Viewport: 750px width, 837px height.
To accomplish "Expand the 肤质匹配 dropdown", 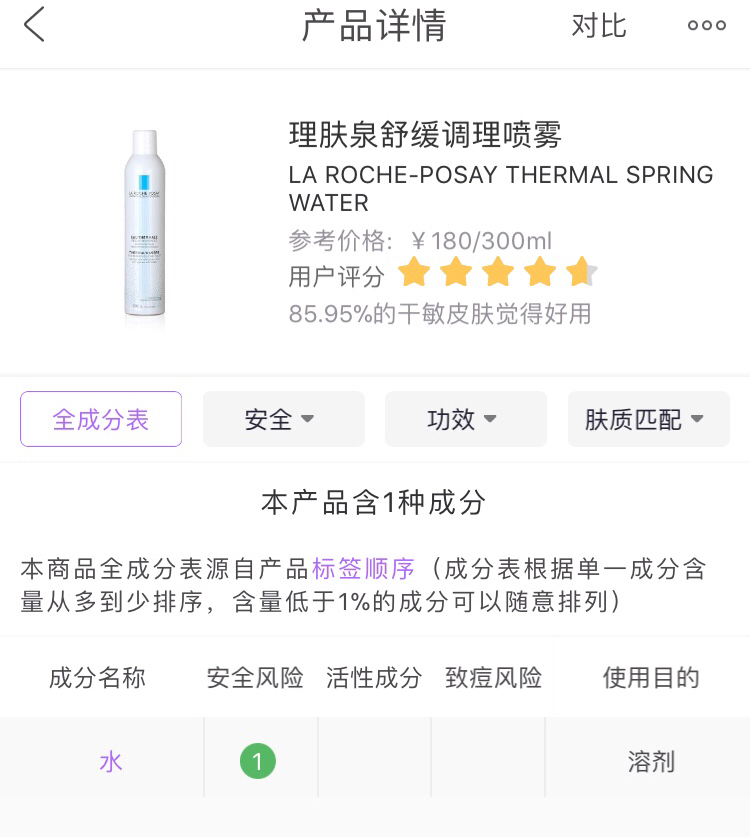I will click(x=648, y=419).
